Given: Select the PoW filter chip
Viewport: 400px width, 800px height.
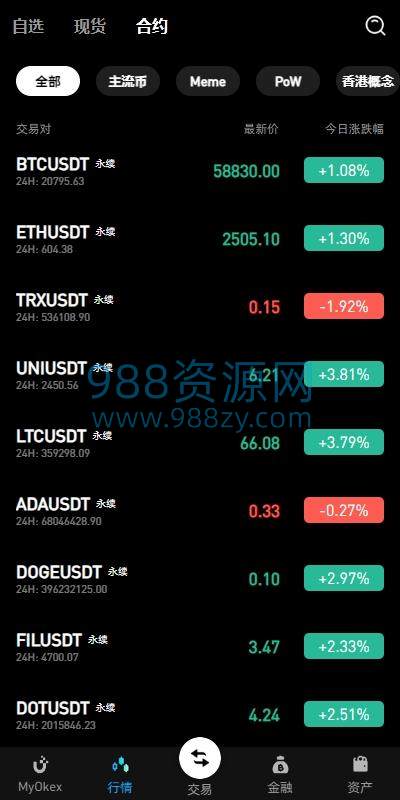Looking at the screenshot, I should click(288, 81).
